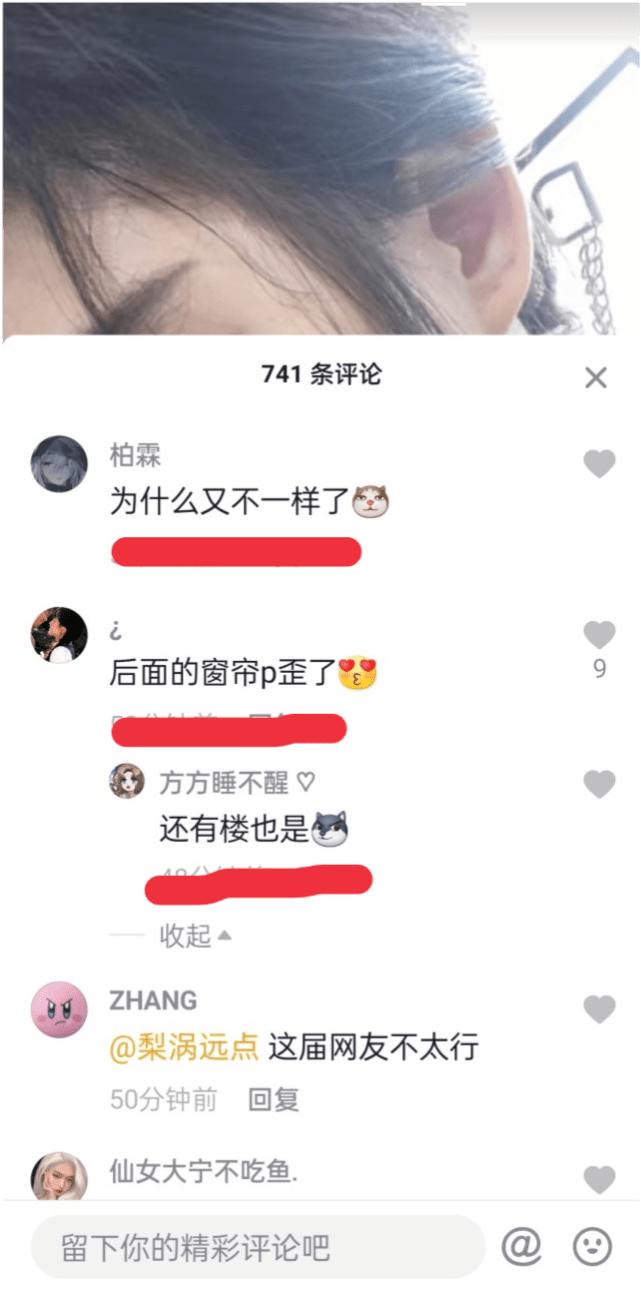Open ZHANG's profile avatar
The image size is (641, 1292).
coord(59,1009)
